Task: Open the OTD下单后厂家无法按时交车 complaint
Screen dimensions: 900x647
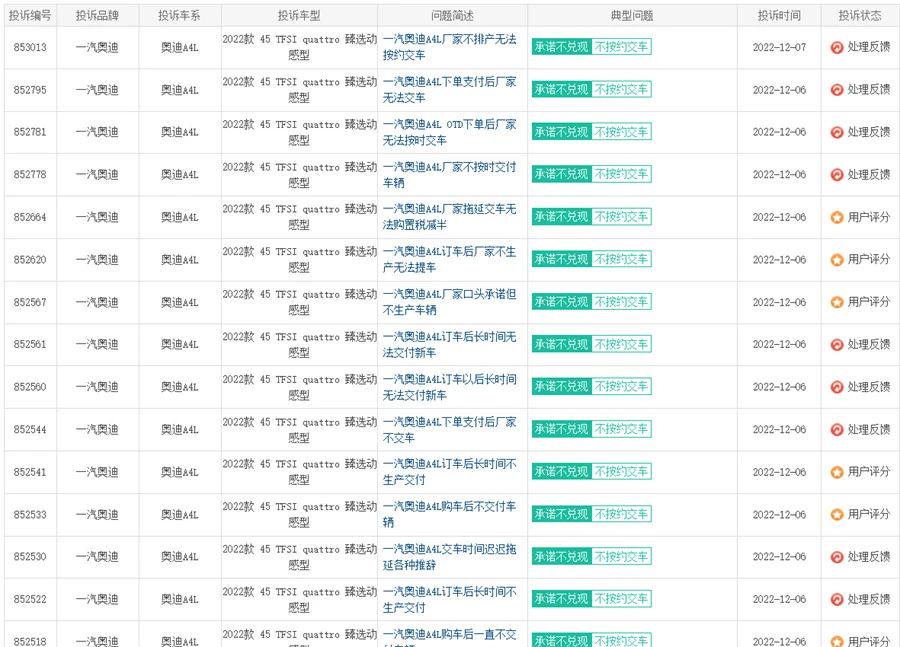Action: pos(449,124)
